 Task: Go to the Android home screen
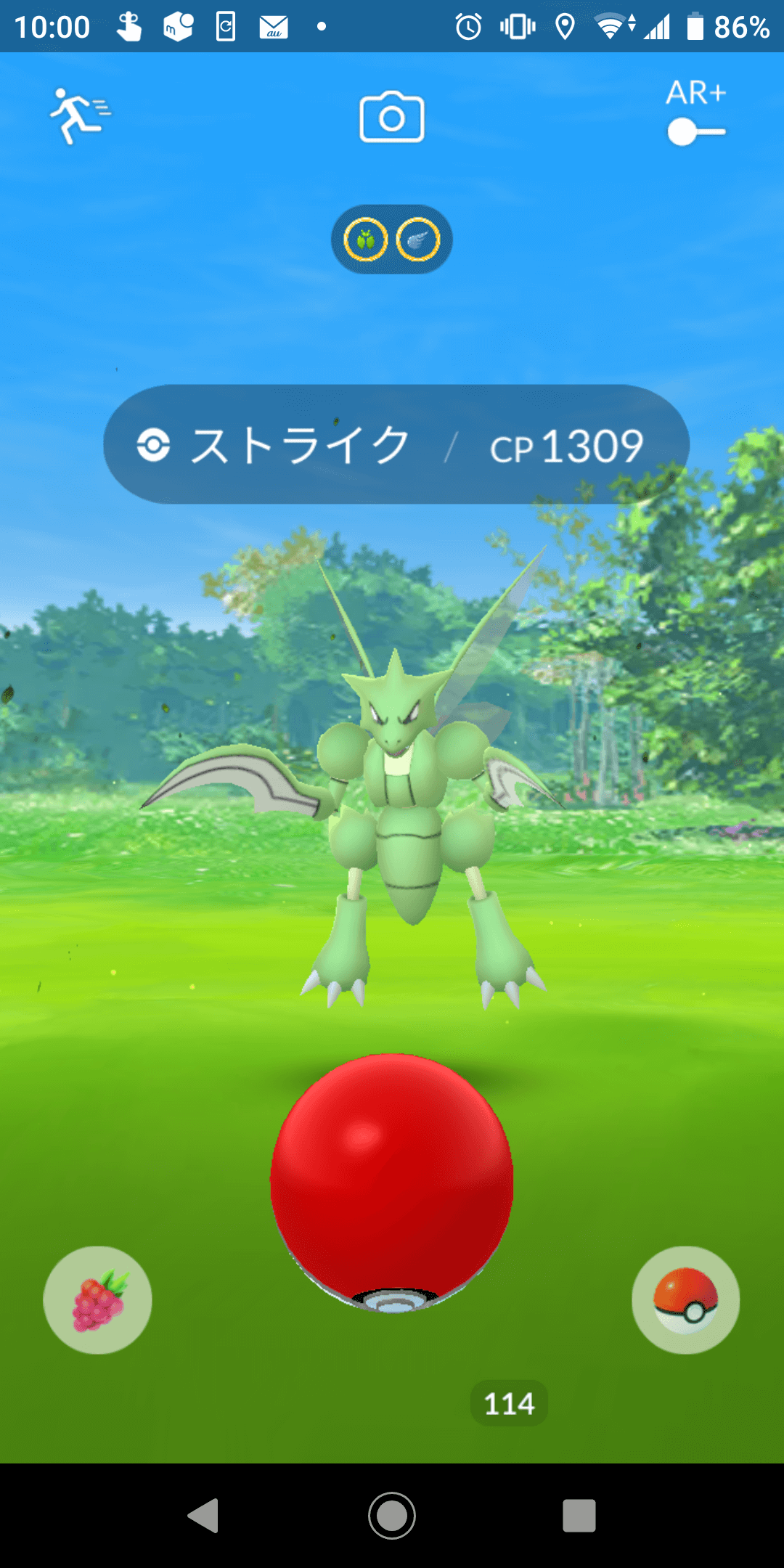(x=392, y=1516)
